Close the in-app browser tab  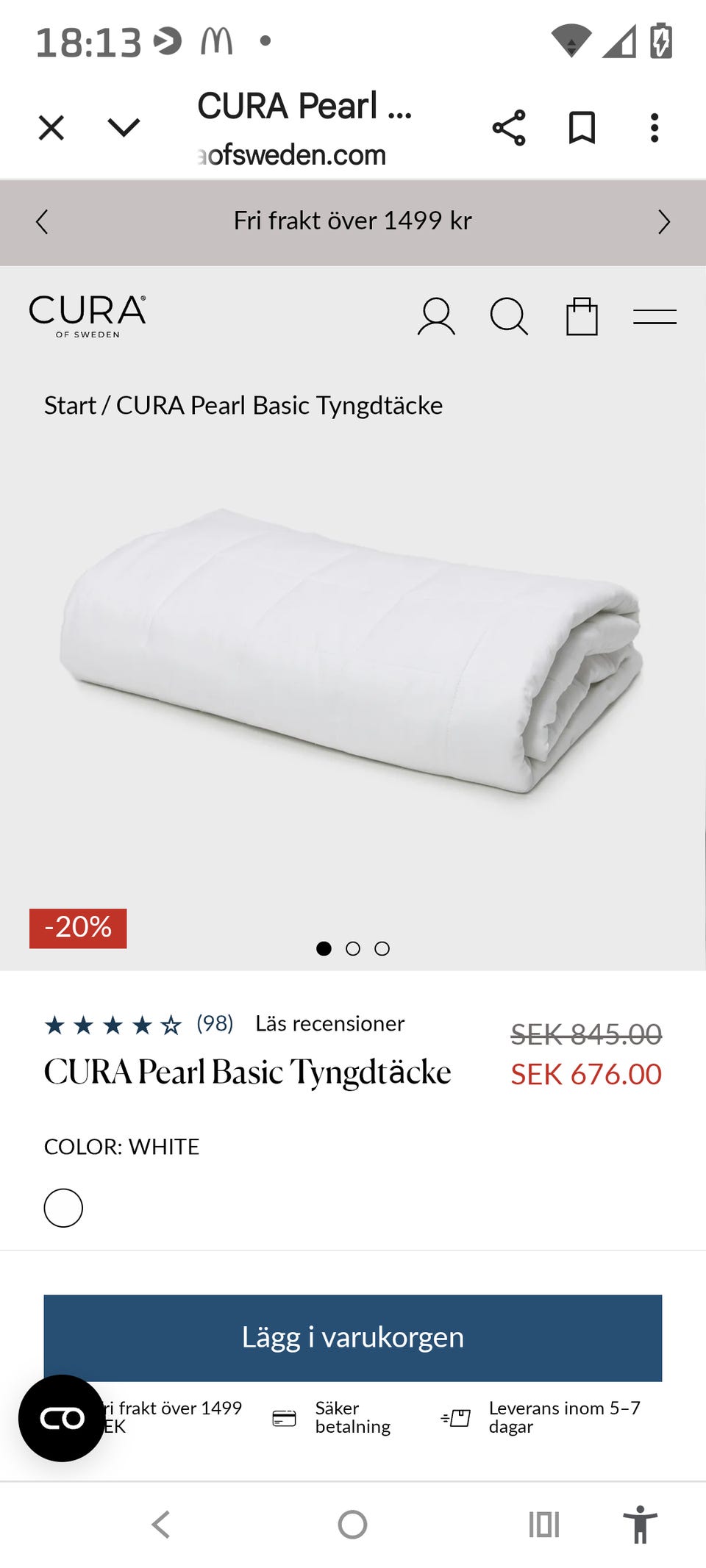(x=51, y=128)
